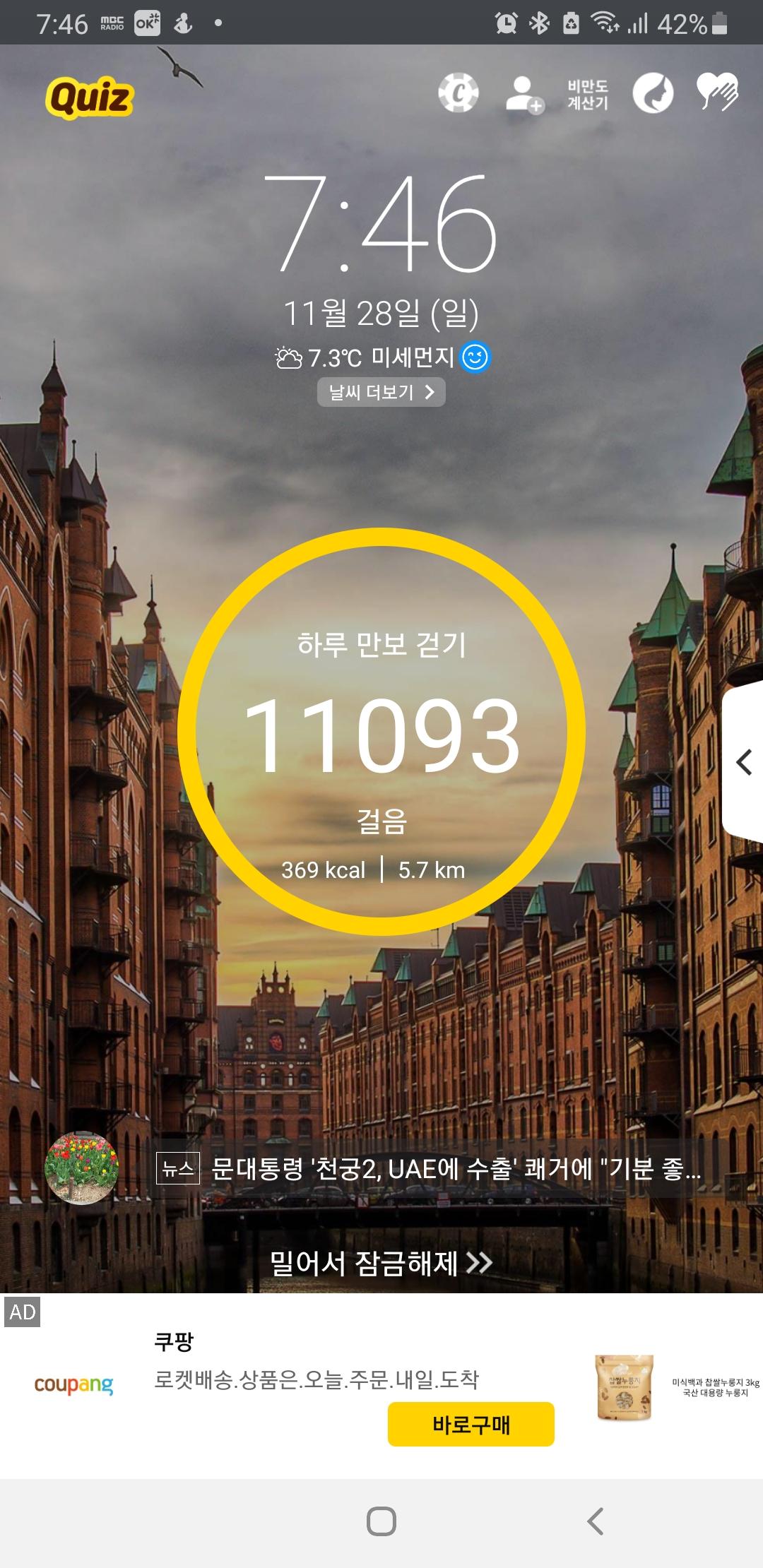Expand the side panel arrow handle
Viewport: 763px width, 1568px height.
(744, 762)
